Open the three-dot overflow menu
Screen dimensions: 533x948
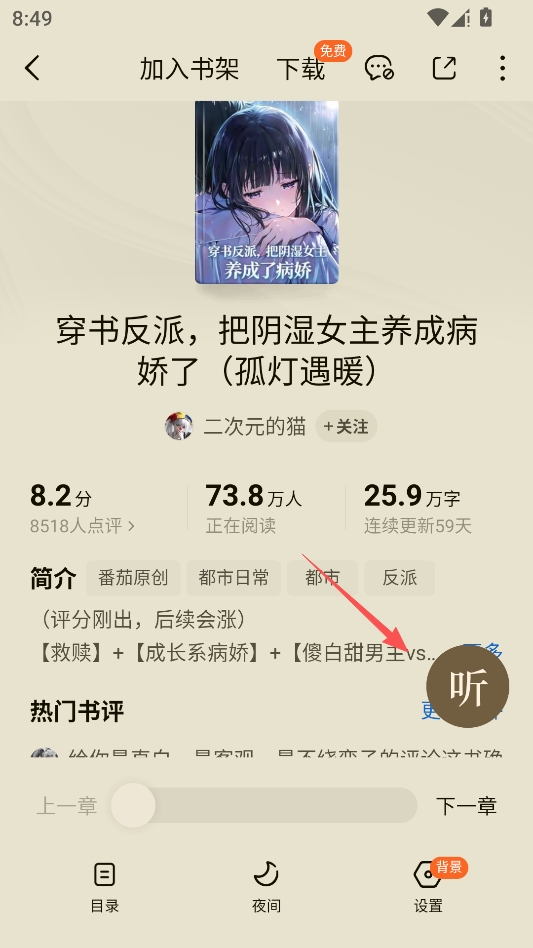(503, 68)
